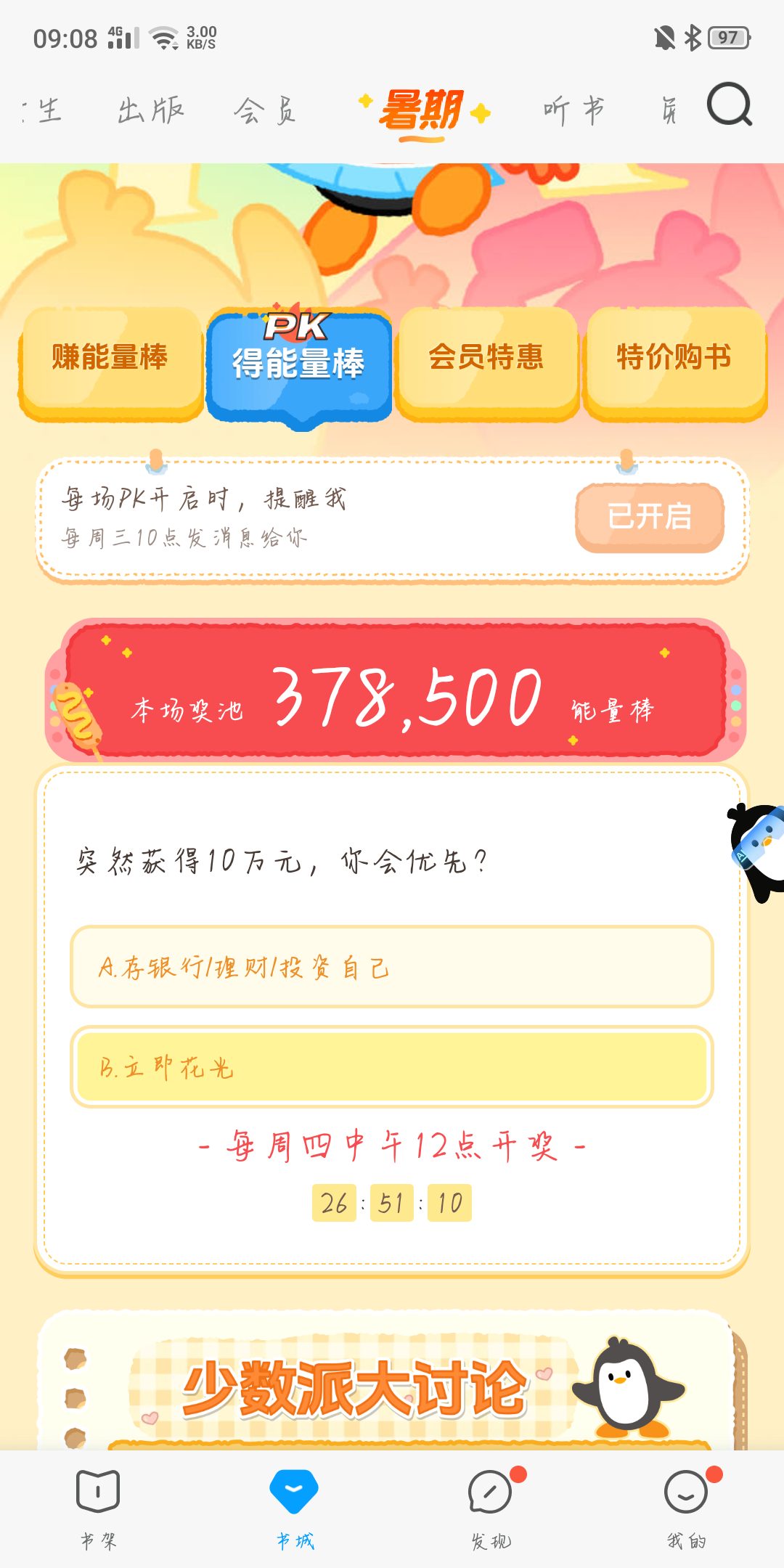
Task: Go to the 书架 tab
Action: [98, 1508]
